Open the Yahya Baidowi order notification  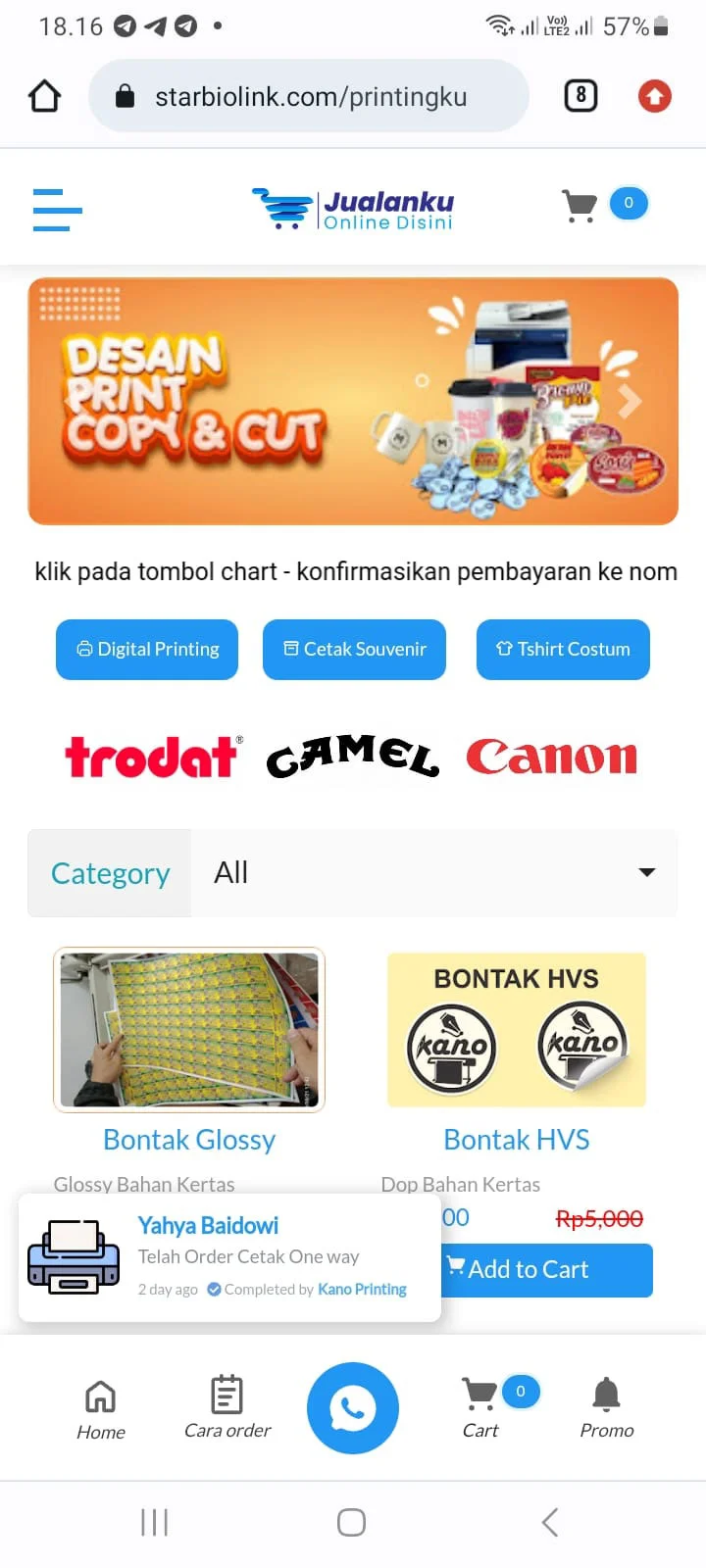click(229, 1258)
